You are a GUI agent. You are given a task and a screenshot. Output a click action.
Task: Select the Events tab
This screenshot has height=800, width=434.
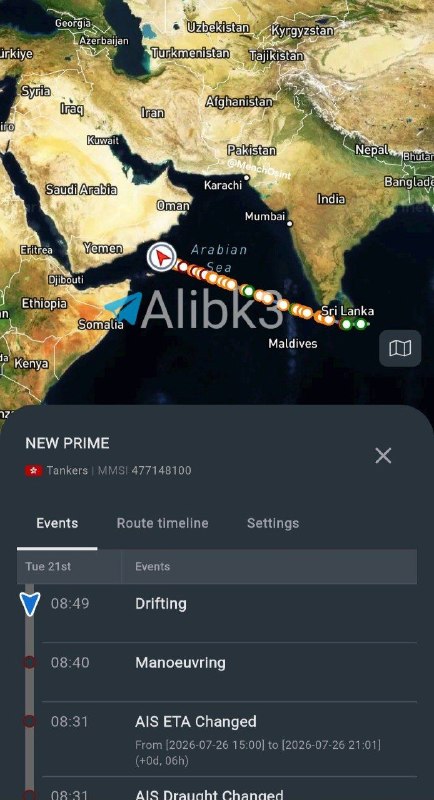pyautogui.click(x=57, y=523)
